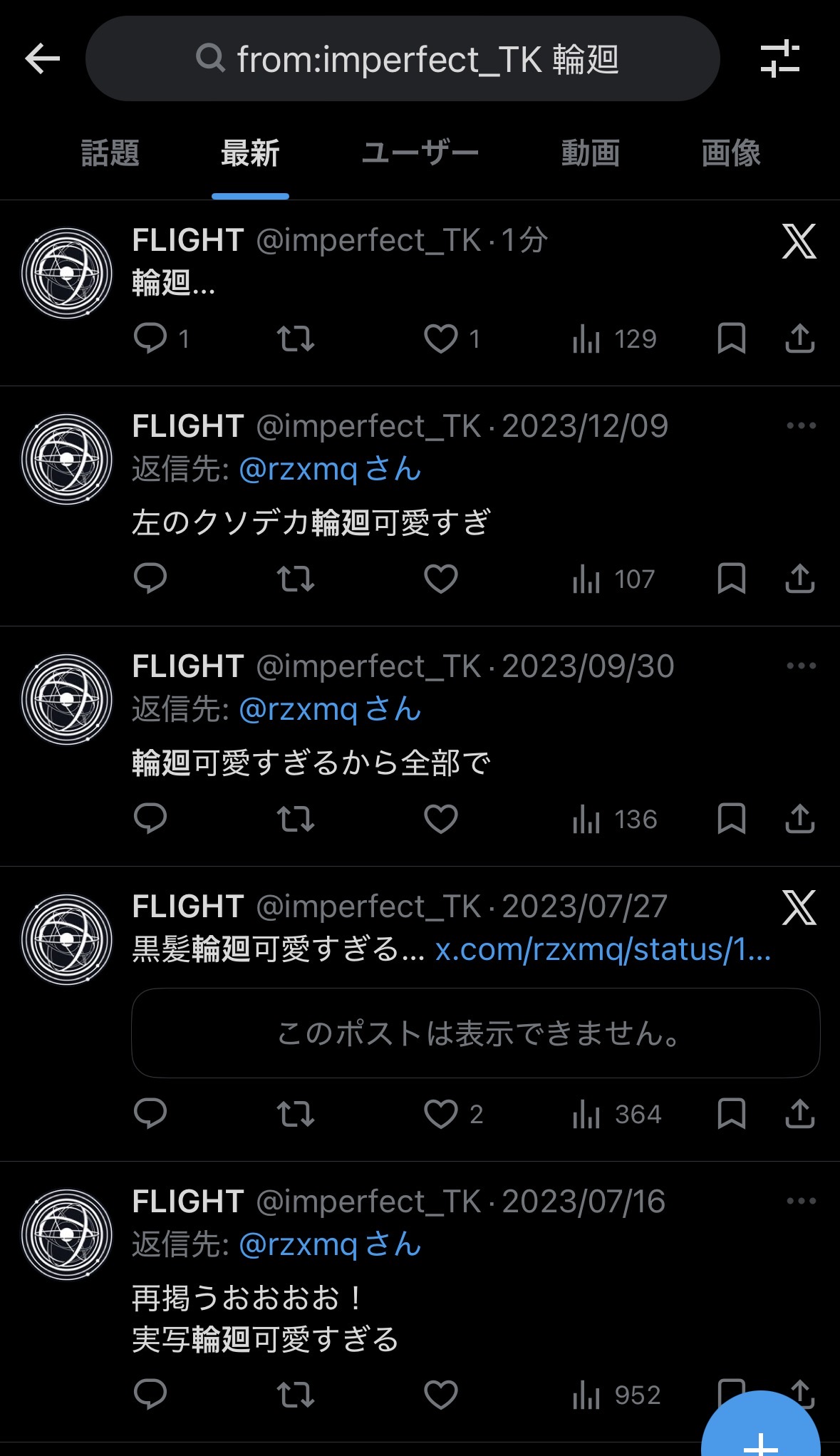
Task: Open the x.com/rzxmq/status link
Action: [603, 950]
